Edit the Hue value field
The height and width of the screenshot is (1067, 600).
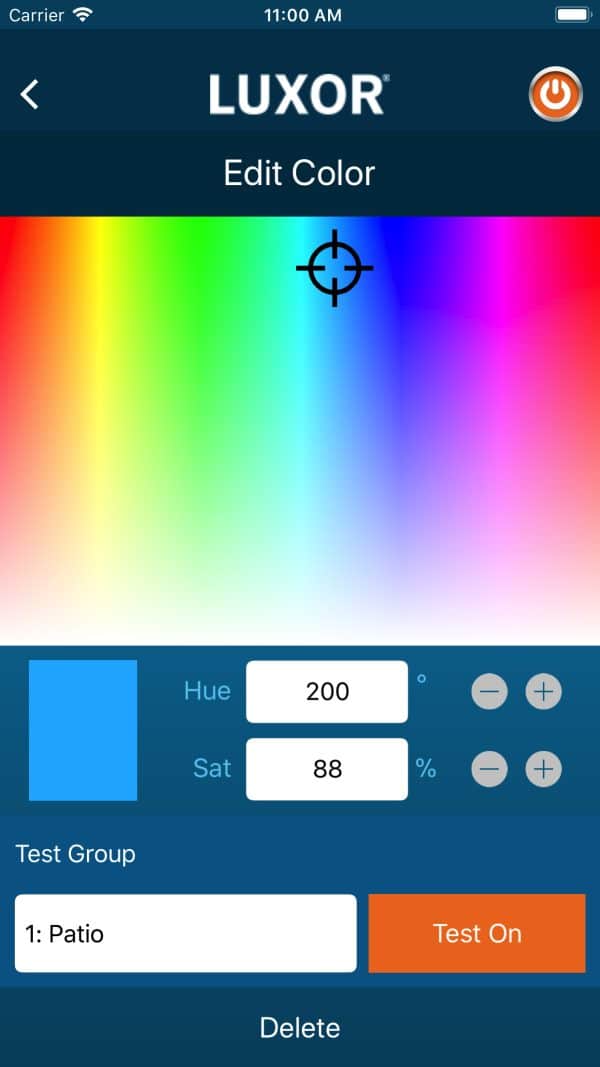click(327, 691)
